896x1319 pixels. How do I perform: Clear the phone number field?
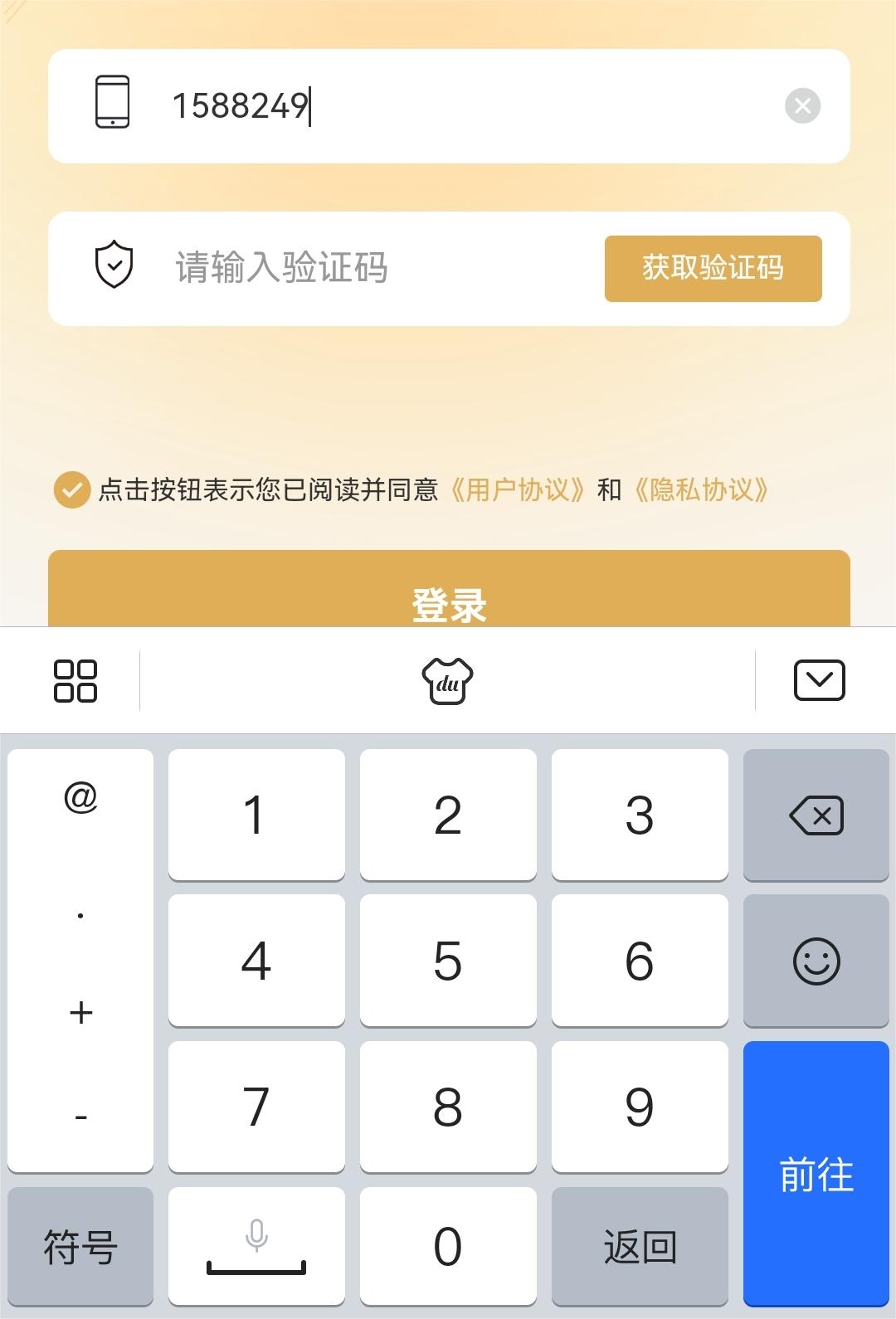(802, 106)
